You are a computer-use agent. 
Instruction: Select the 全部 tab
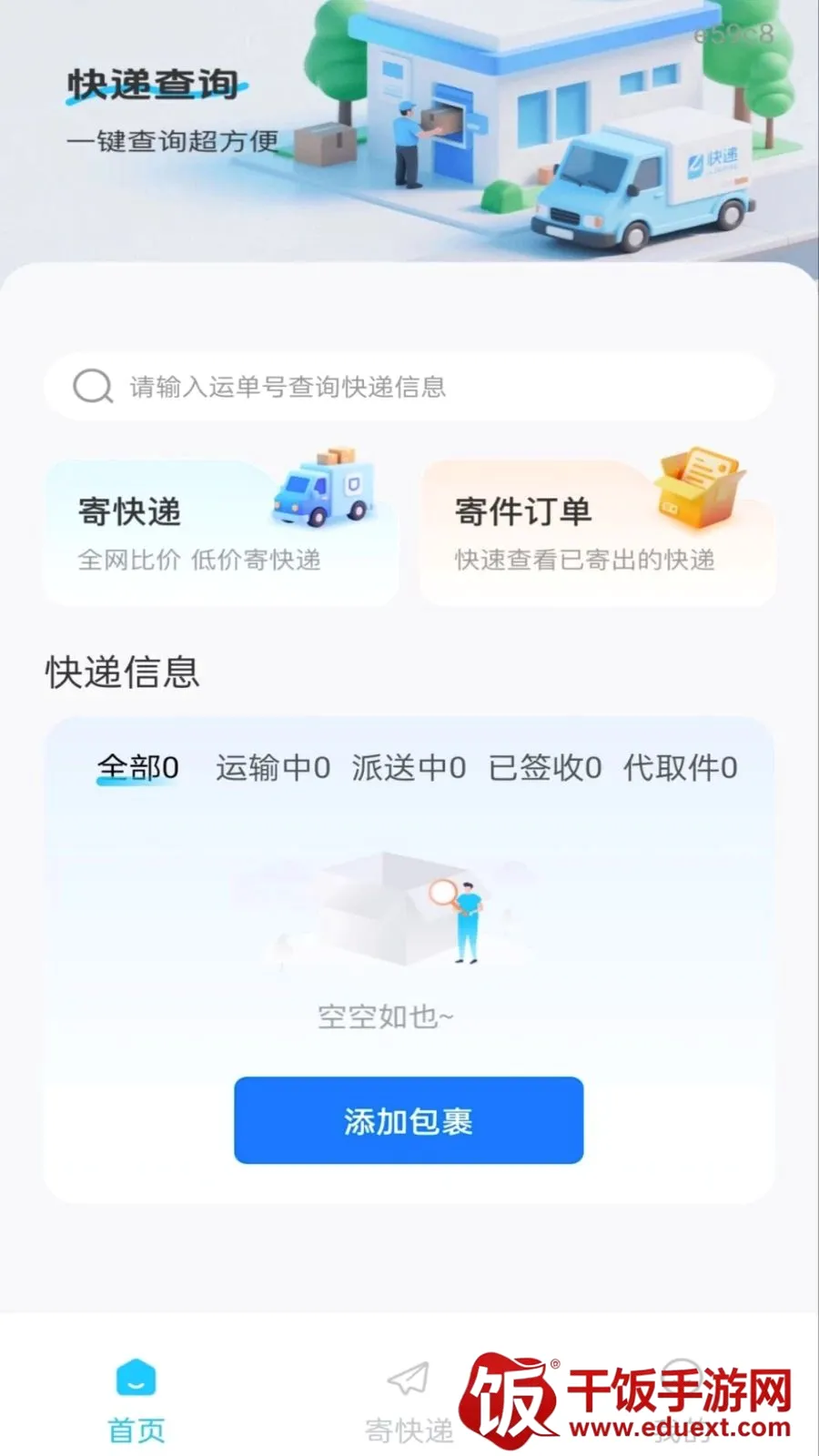(137, 768)
